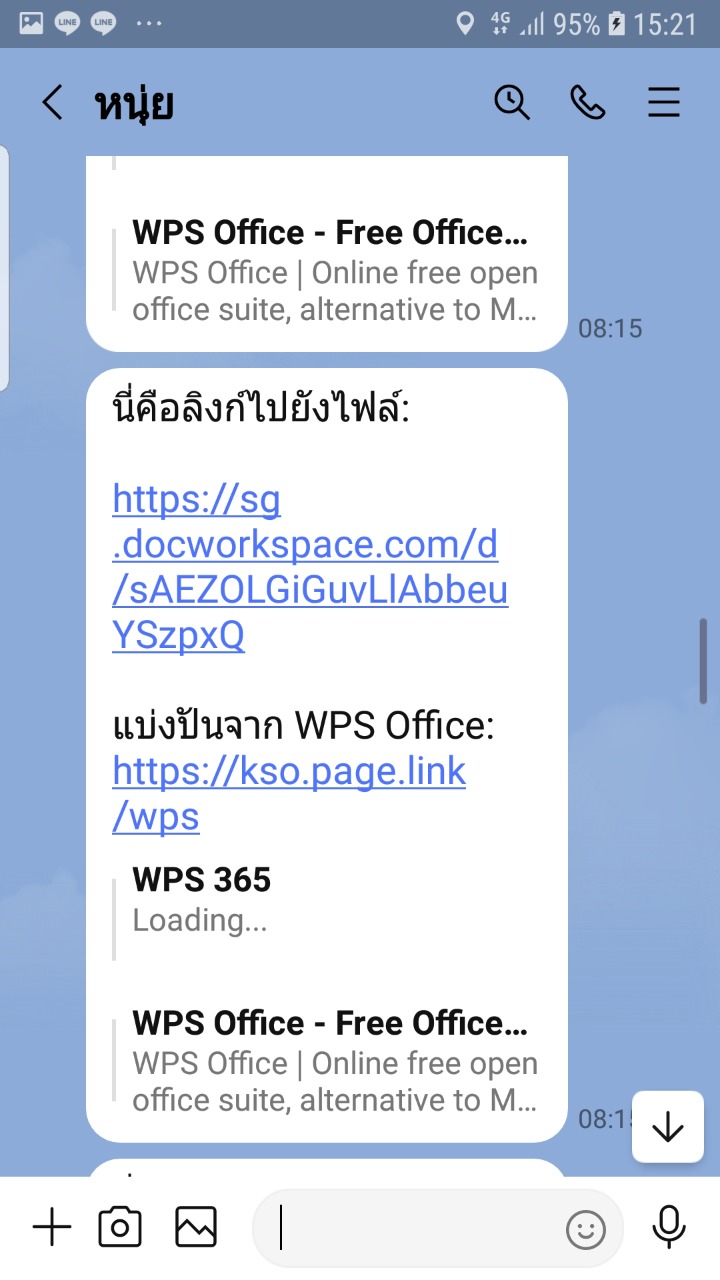Open the emoji and sticker picker

(586, 1229)
